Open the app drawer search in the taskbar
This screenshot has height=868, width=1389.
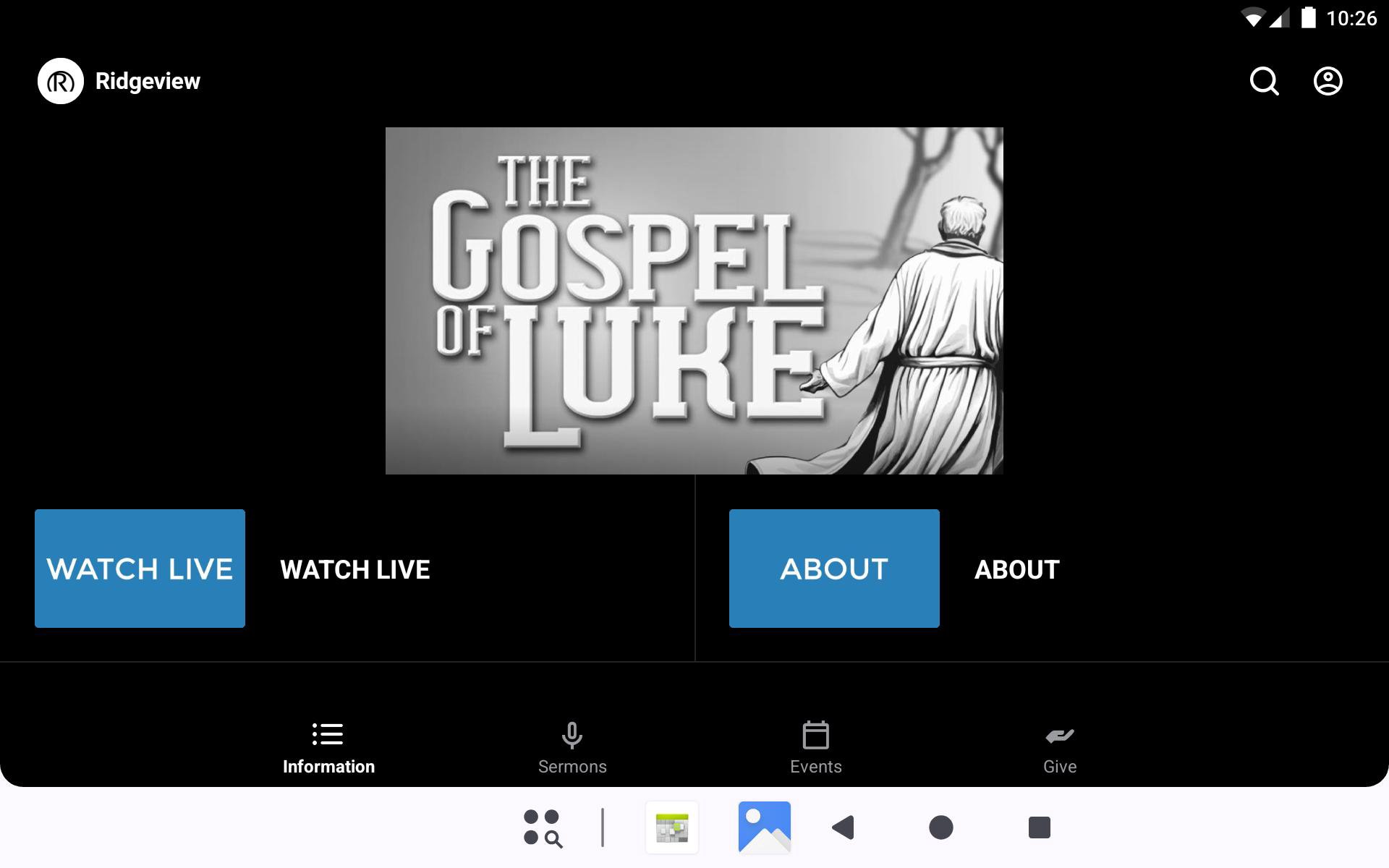coord(543,827)
